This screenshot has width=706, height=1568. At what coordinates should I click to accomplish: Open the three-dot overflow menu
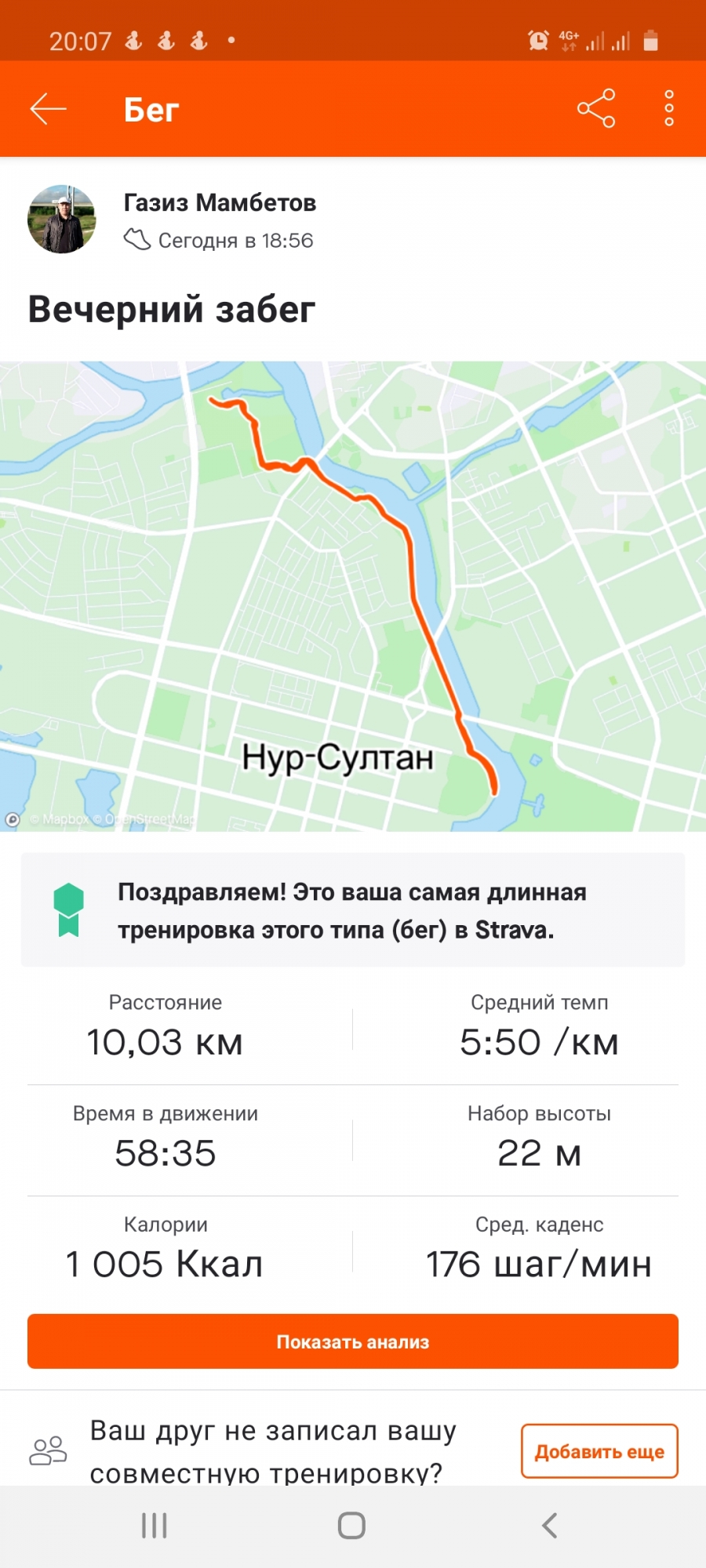click(668, 108)
